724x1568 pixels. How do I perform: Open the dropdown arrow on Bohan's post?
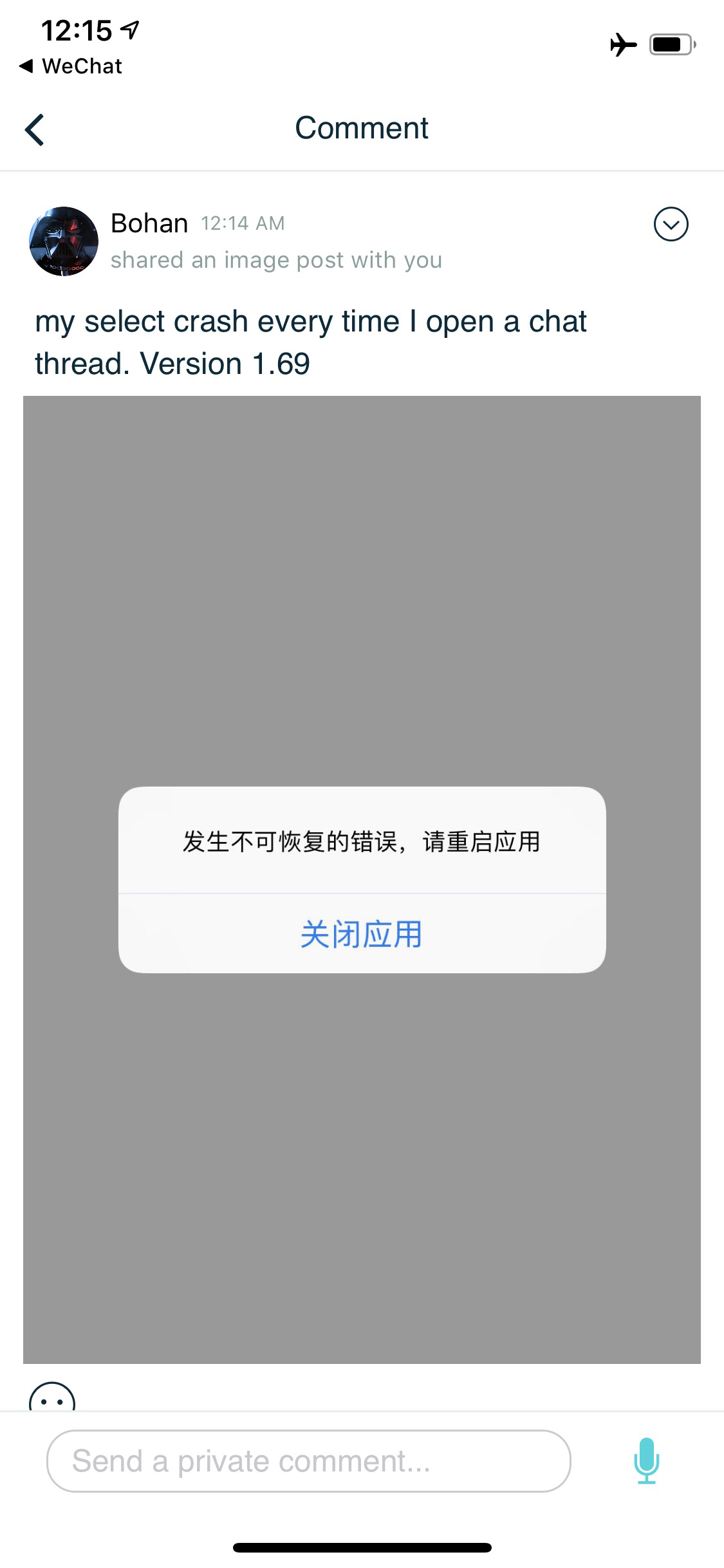[x=671, y=225]
